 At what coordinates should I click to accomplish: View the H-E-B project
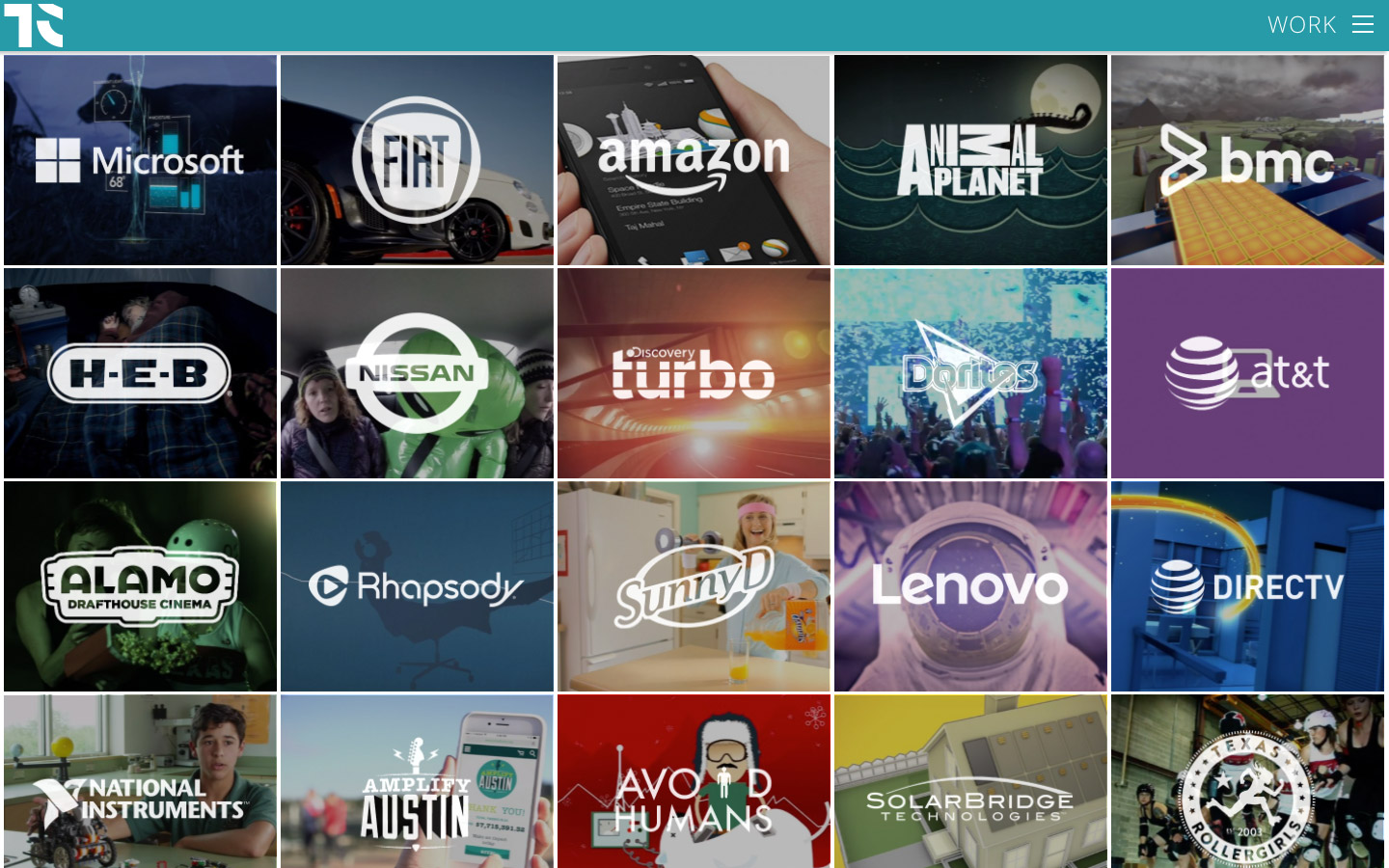pyautogui.click(x=140, y=373)
